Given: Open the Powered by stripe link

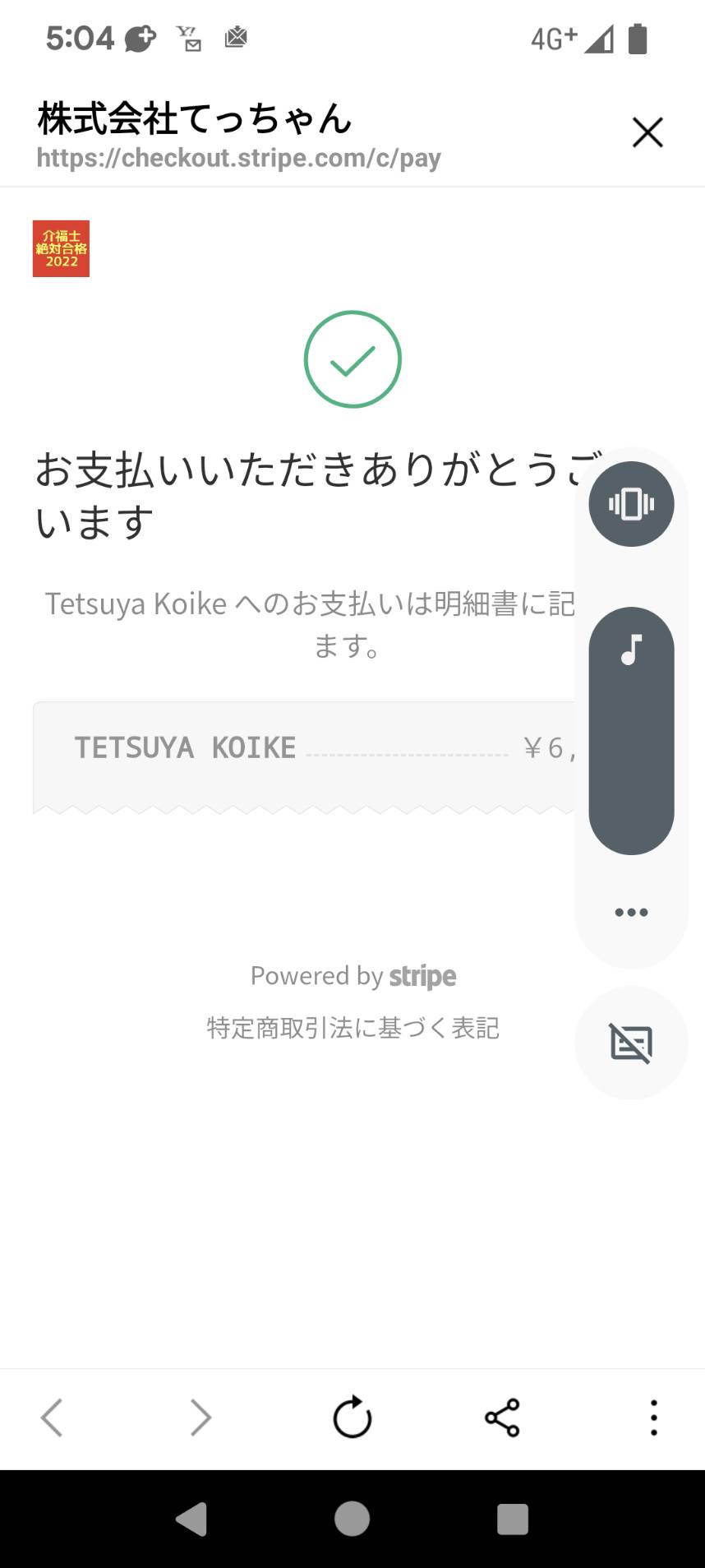Looking at the screenshot, I should [352, 976].
